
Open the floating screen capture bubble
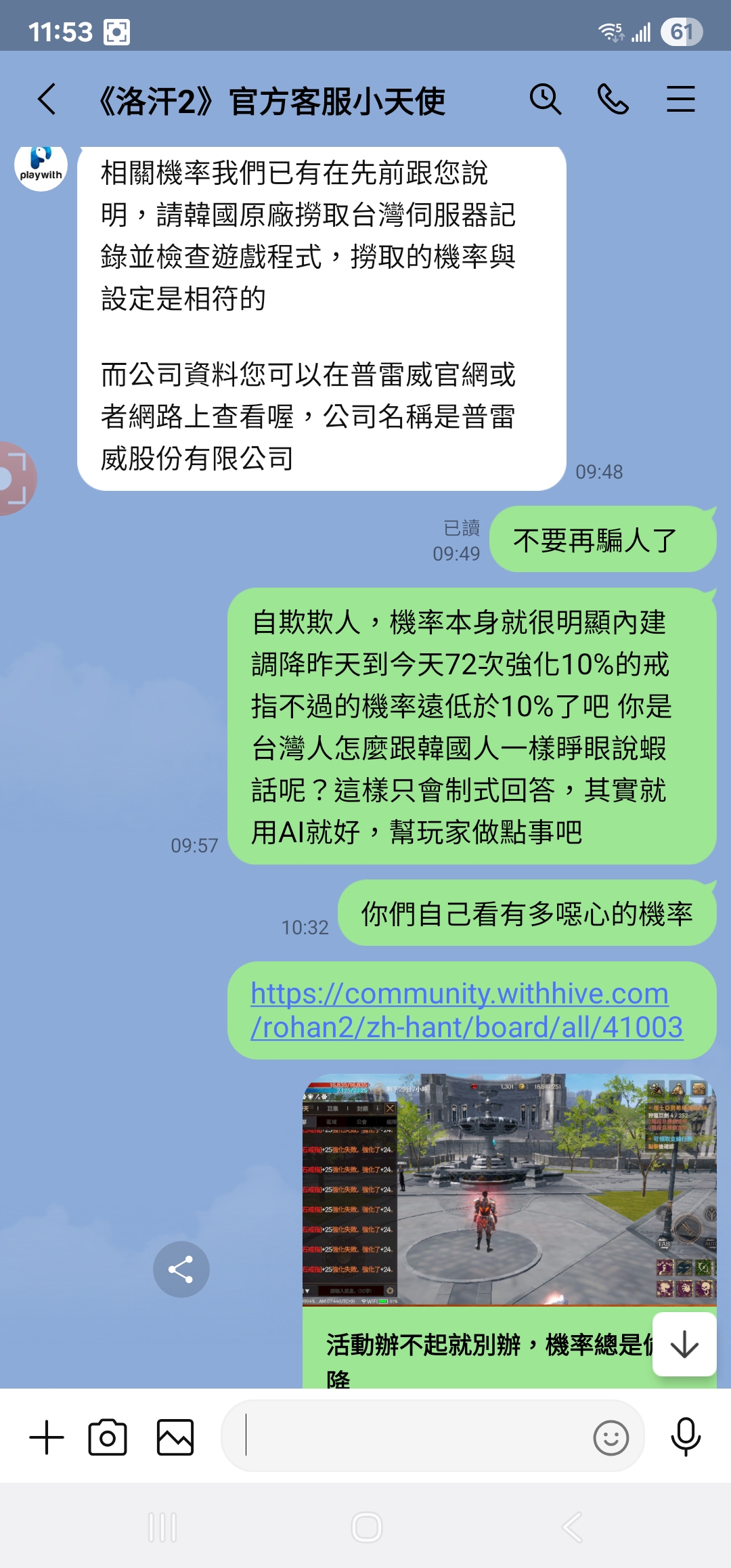click(15, 479)
